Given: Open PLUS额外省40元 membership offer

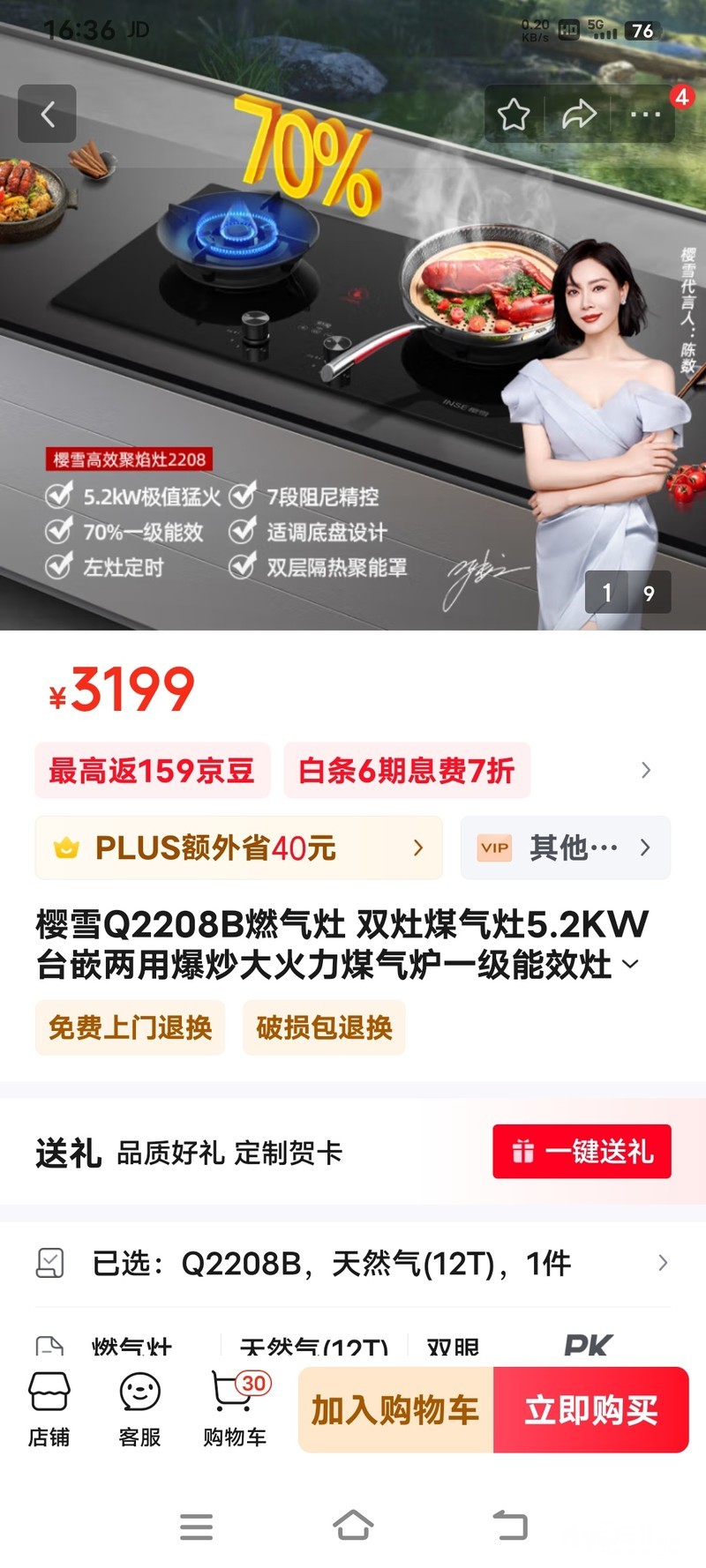Looking at the screenshot, I should coord(238,848).
